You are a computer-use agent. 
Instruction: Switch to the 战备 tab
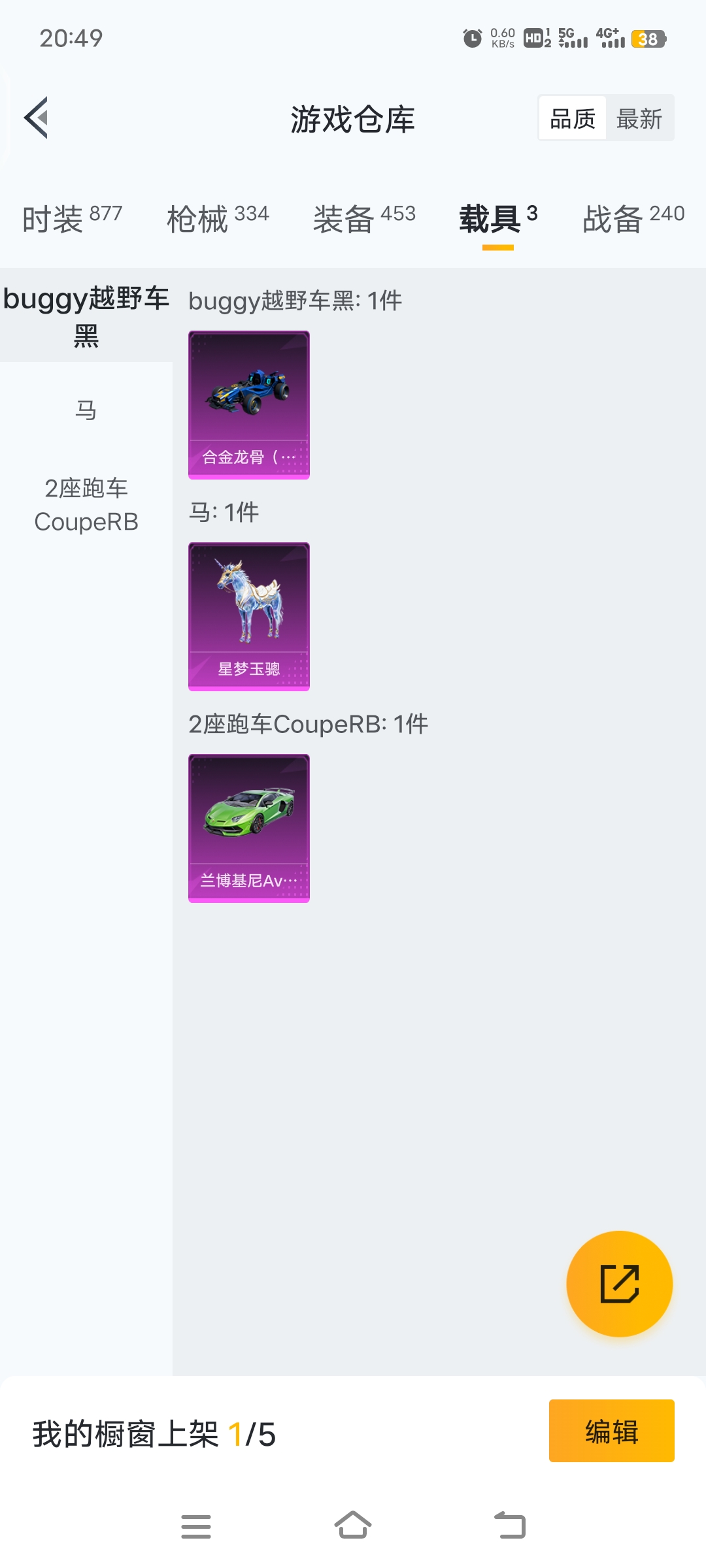(x=633, y=218)
